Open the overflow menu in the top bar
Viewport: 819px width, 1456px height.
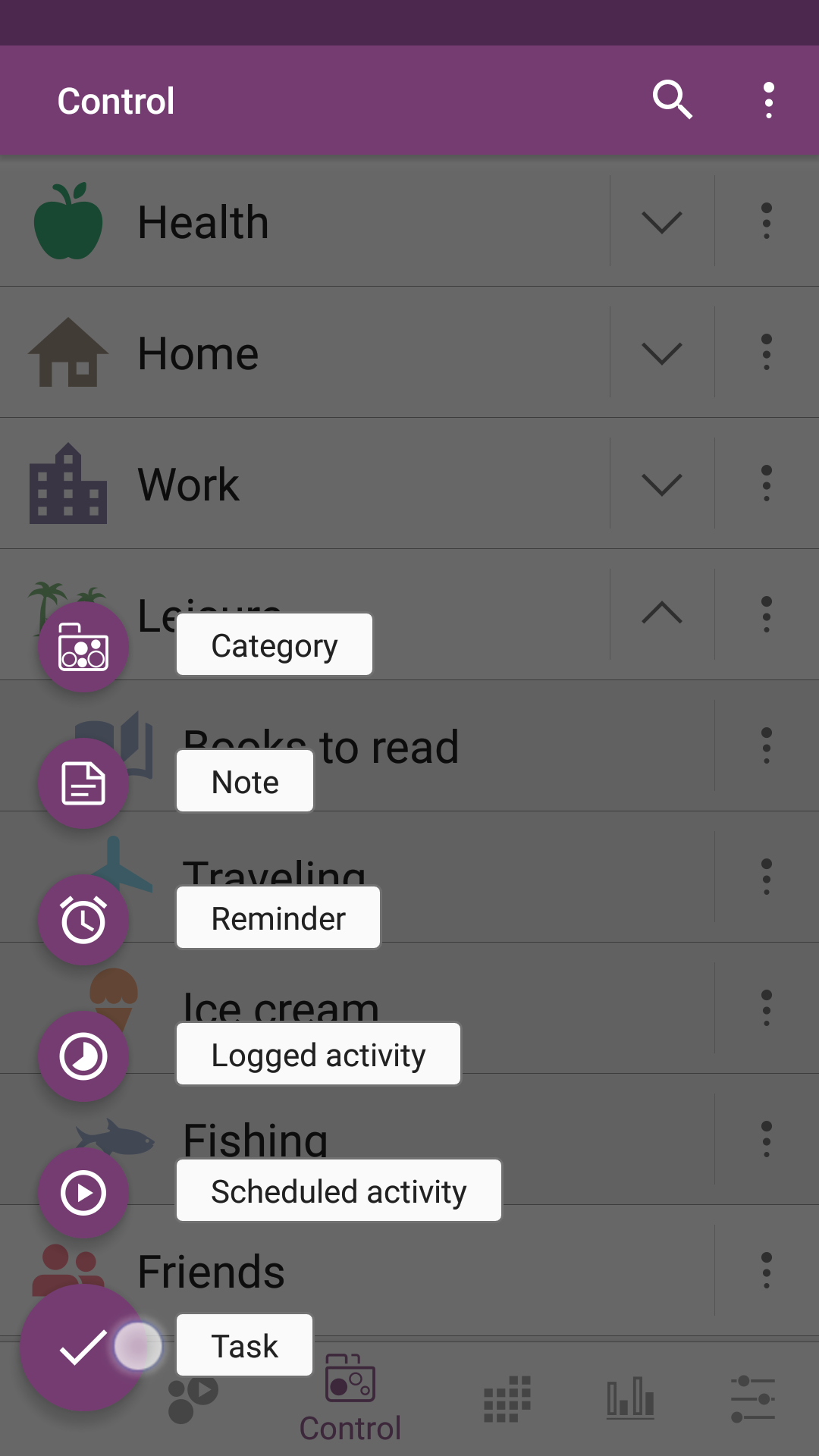pyautogui.click(x=768, y=99)
